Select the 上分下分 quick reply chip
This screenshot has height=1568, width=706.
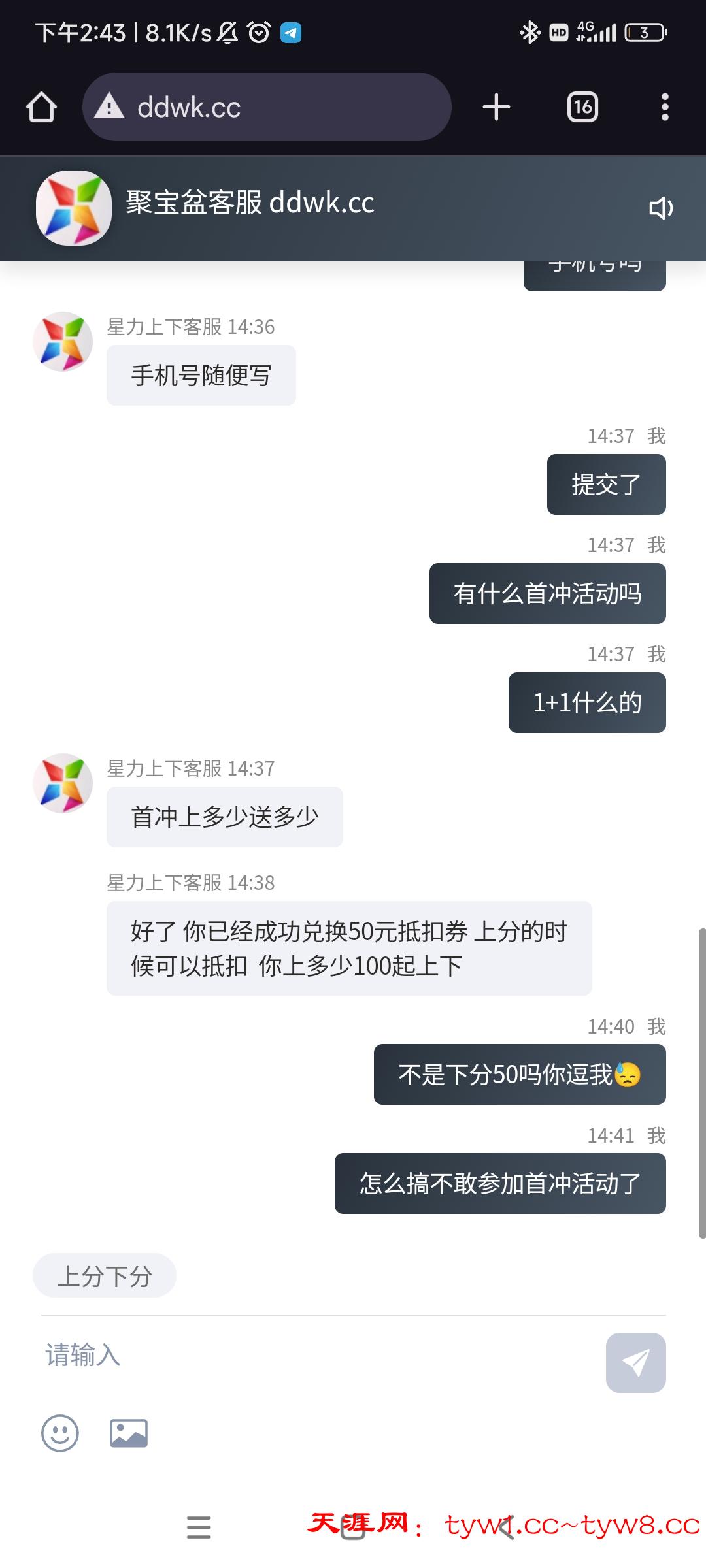[x=105, y=1275]
